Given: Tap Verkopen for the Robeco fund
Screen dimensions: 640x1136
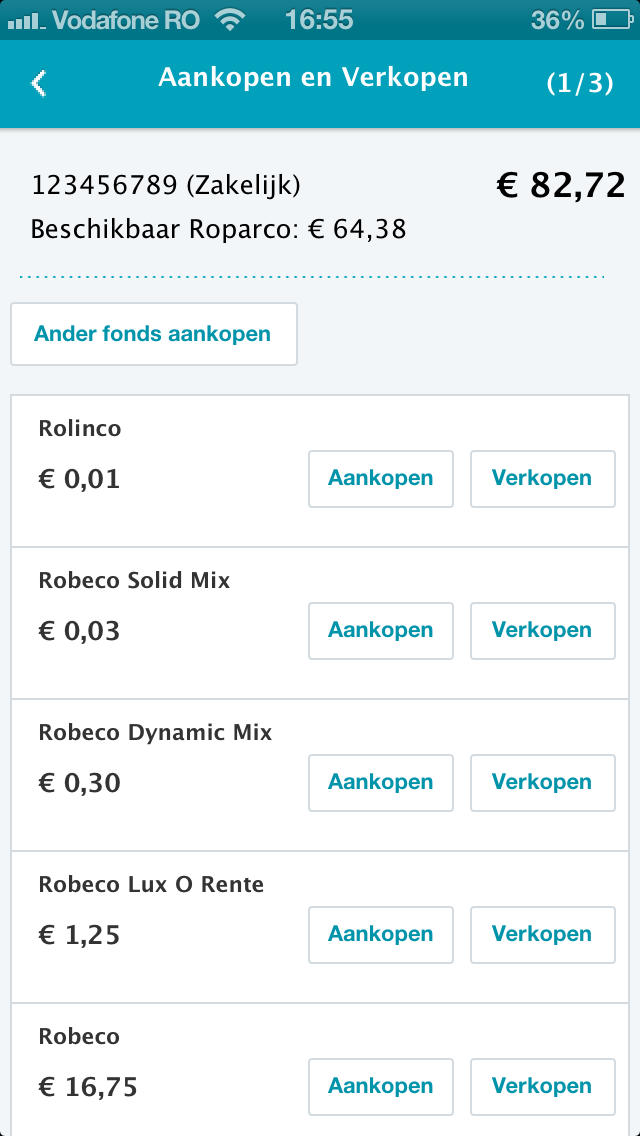Looking at the screenshot, I should point(542,1087).
